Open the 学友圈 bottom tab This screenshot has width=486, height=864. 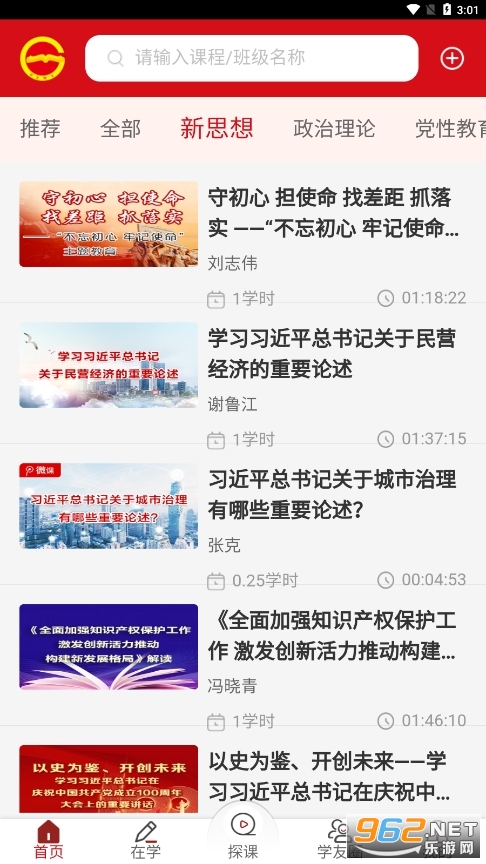[337, 841]
